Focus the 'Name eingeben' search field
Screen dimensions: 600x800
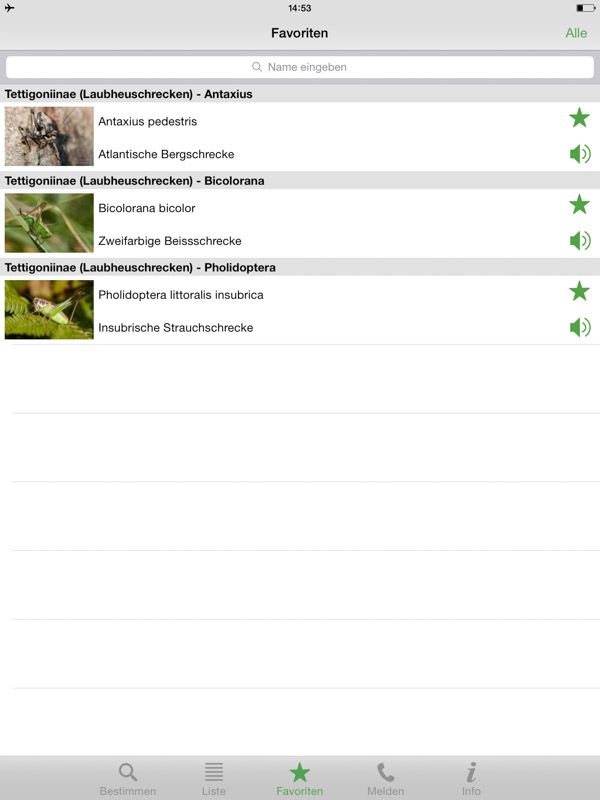click(300, 67)
